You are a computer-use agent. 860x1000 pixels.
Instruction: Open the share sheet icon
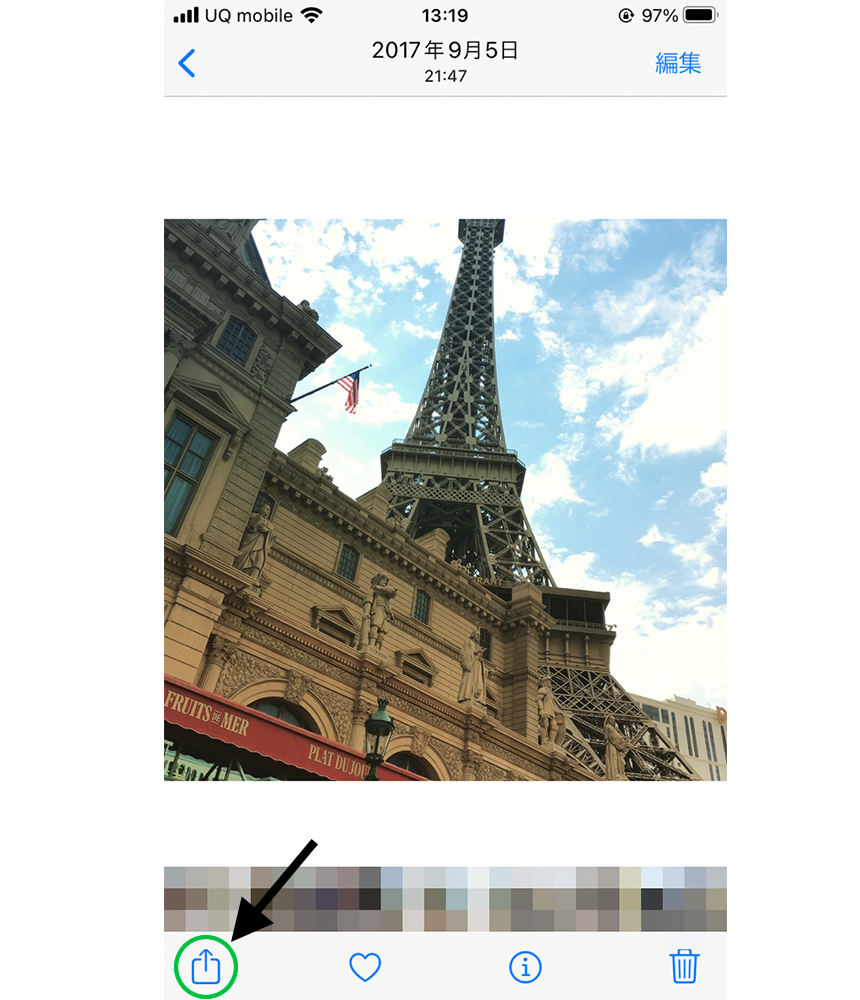(205, 966)
